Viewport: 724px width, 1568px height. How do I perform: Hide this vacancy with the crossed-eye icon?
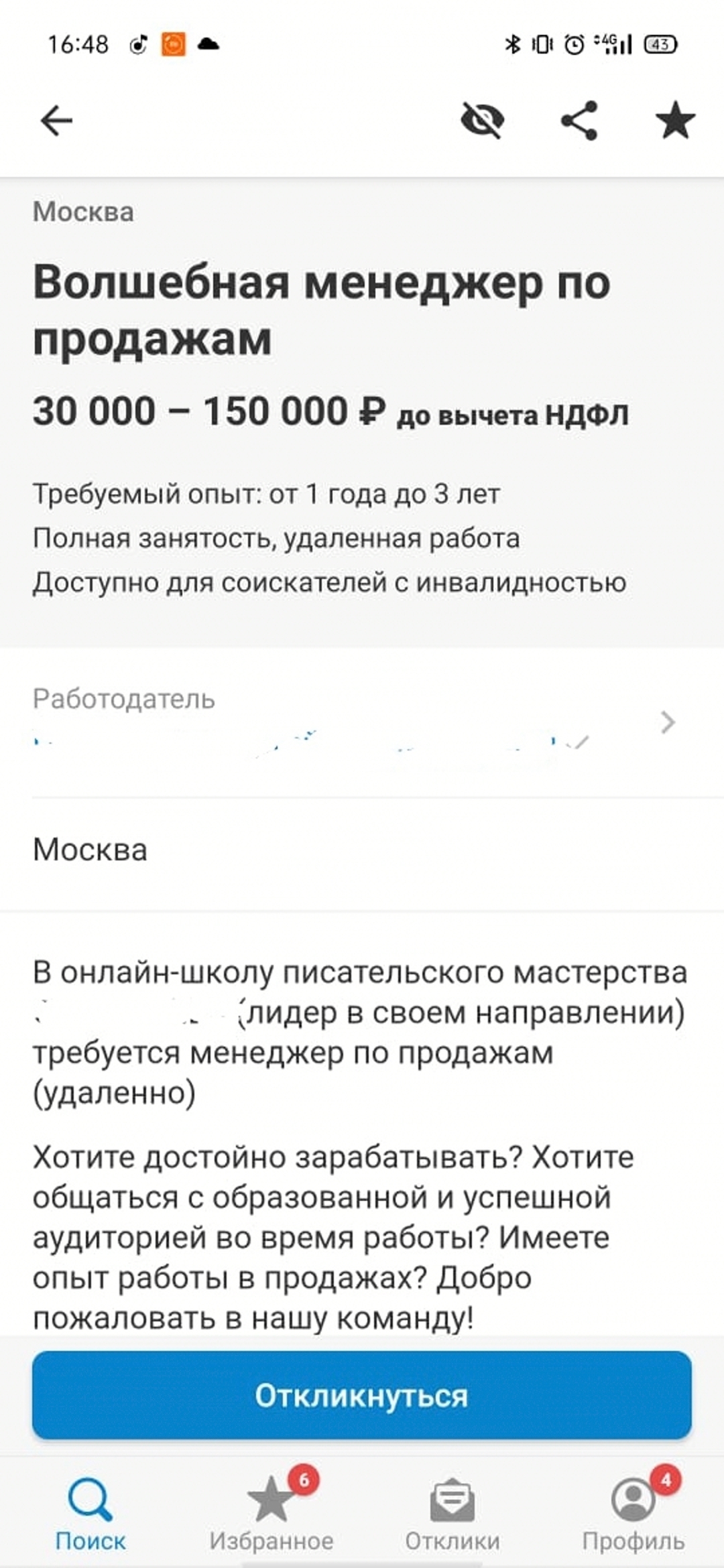483,121
